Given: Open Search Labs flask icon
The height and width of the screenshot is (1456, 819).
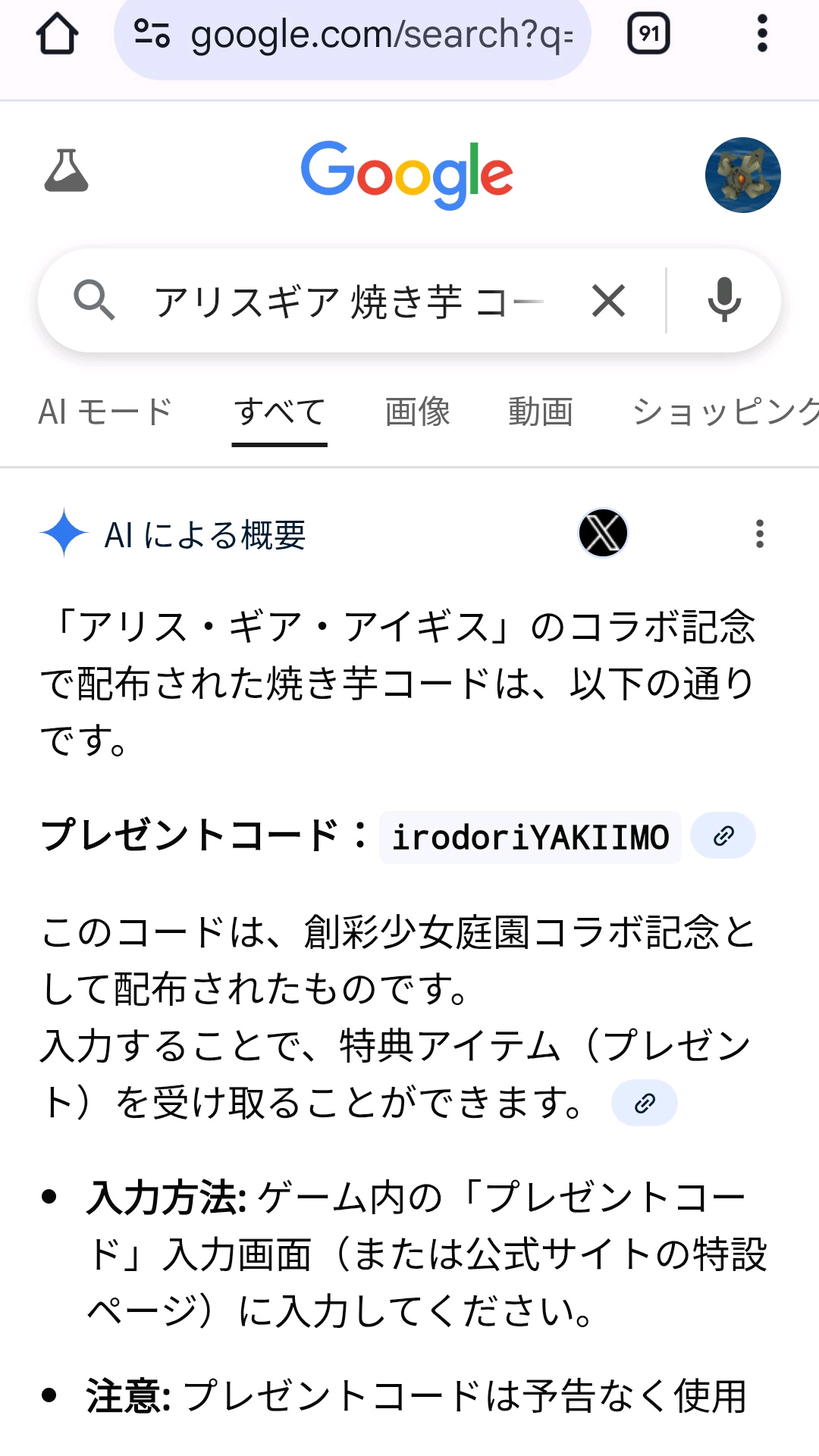Looking at the screenshot, I should [x=67, y=171].
